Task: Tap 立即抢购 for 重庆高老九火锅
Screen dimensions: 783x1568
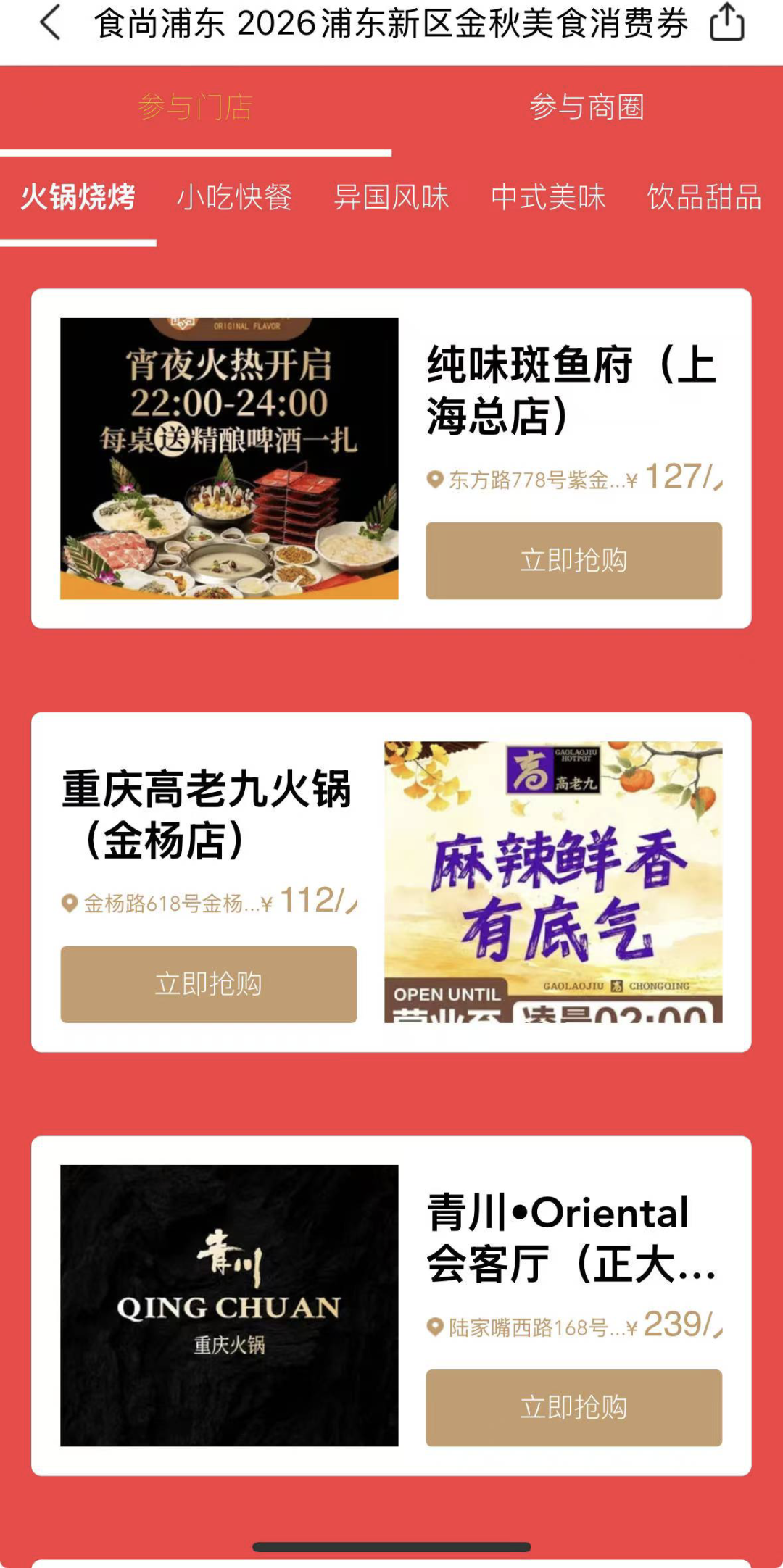Action: [x=209, y=984]
